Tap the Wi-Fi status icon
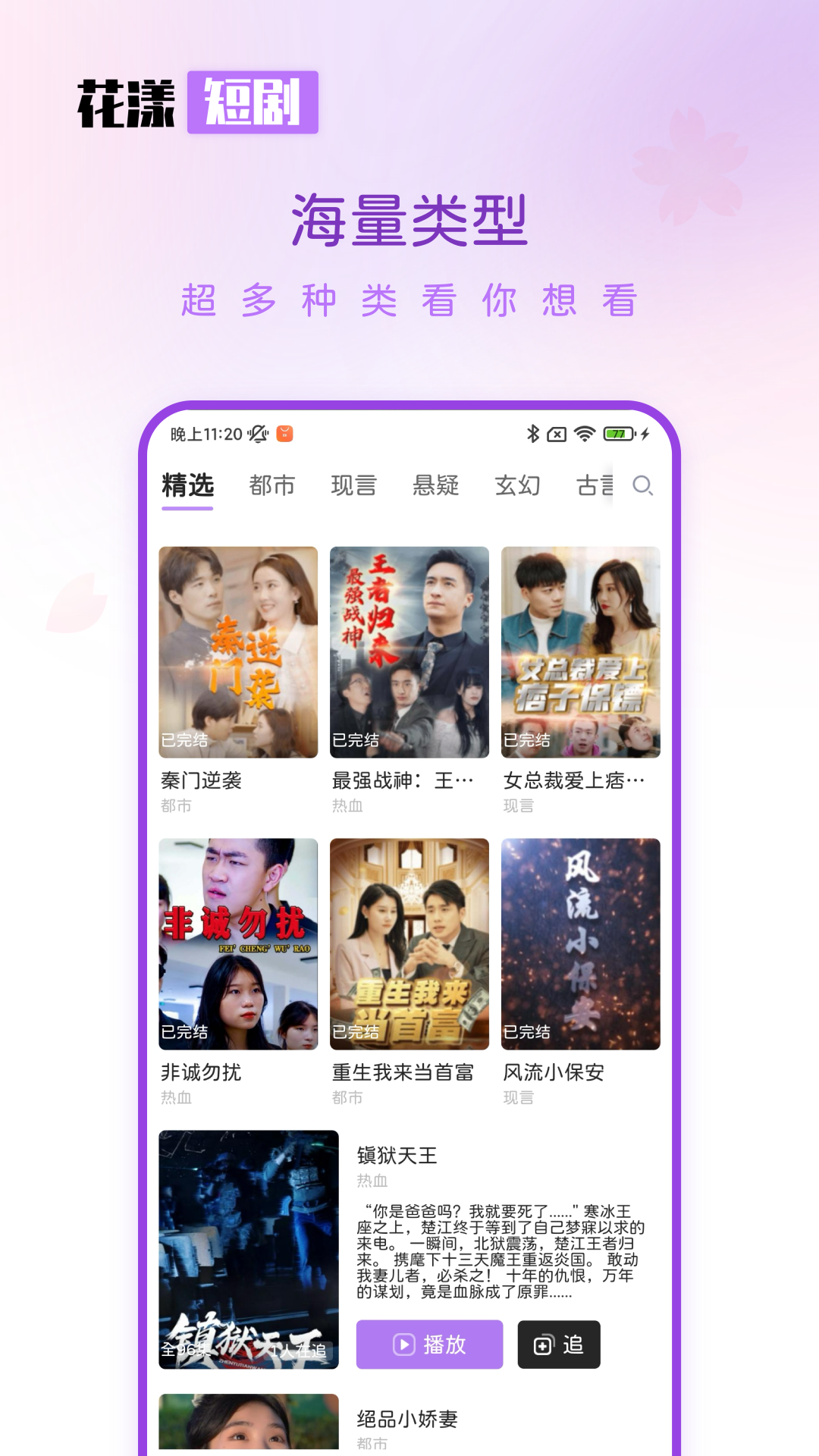 tap(584, 432)
